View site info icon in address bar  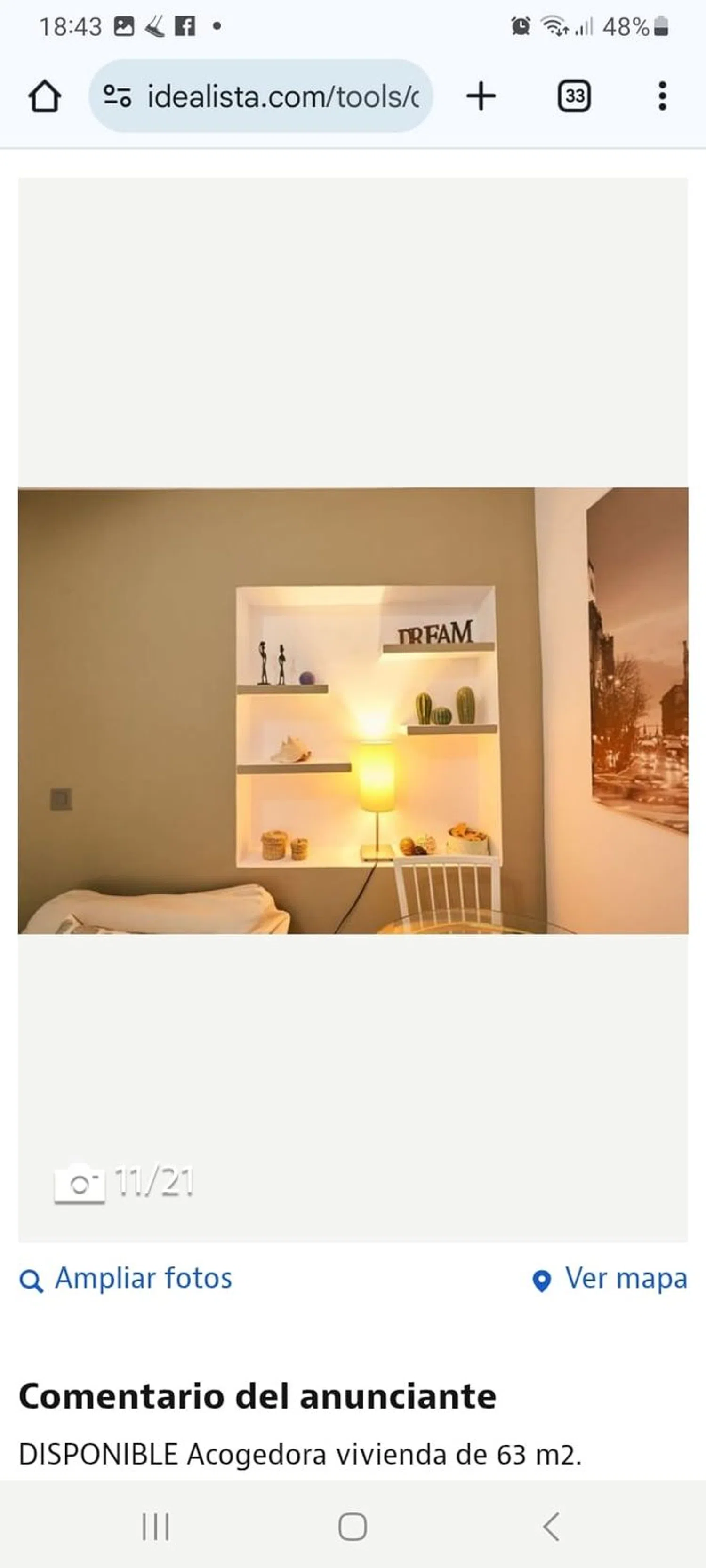point(117,96)
